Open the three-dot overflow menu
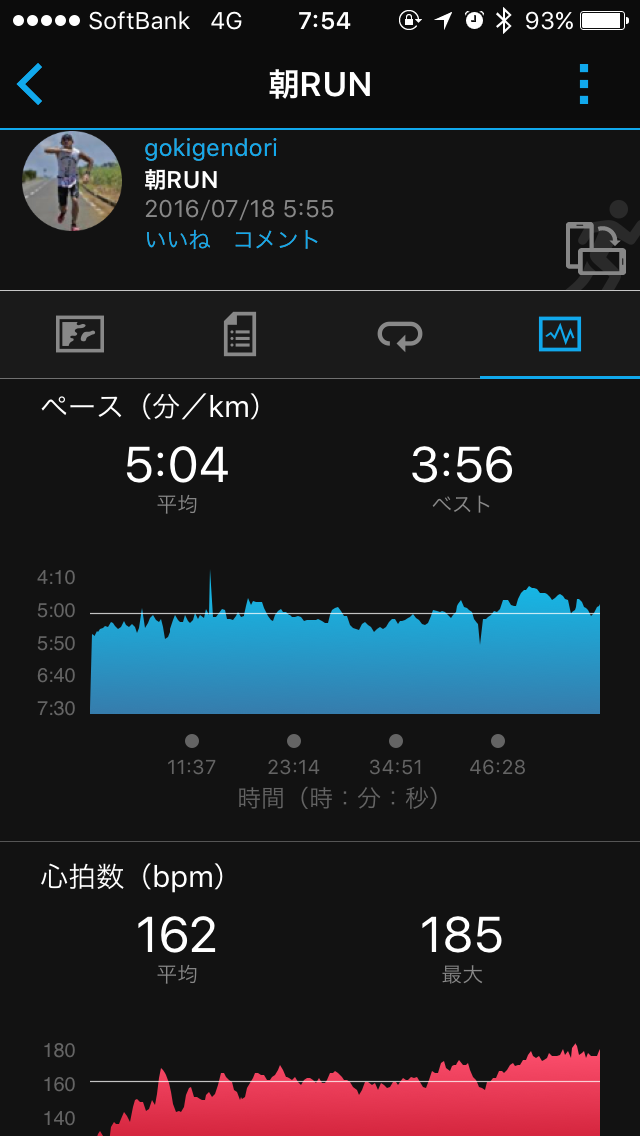The height and width of the screenshot is (1136, 640). click(585, 84)
